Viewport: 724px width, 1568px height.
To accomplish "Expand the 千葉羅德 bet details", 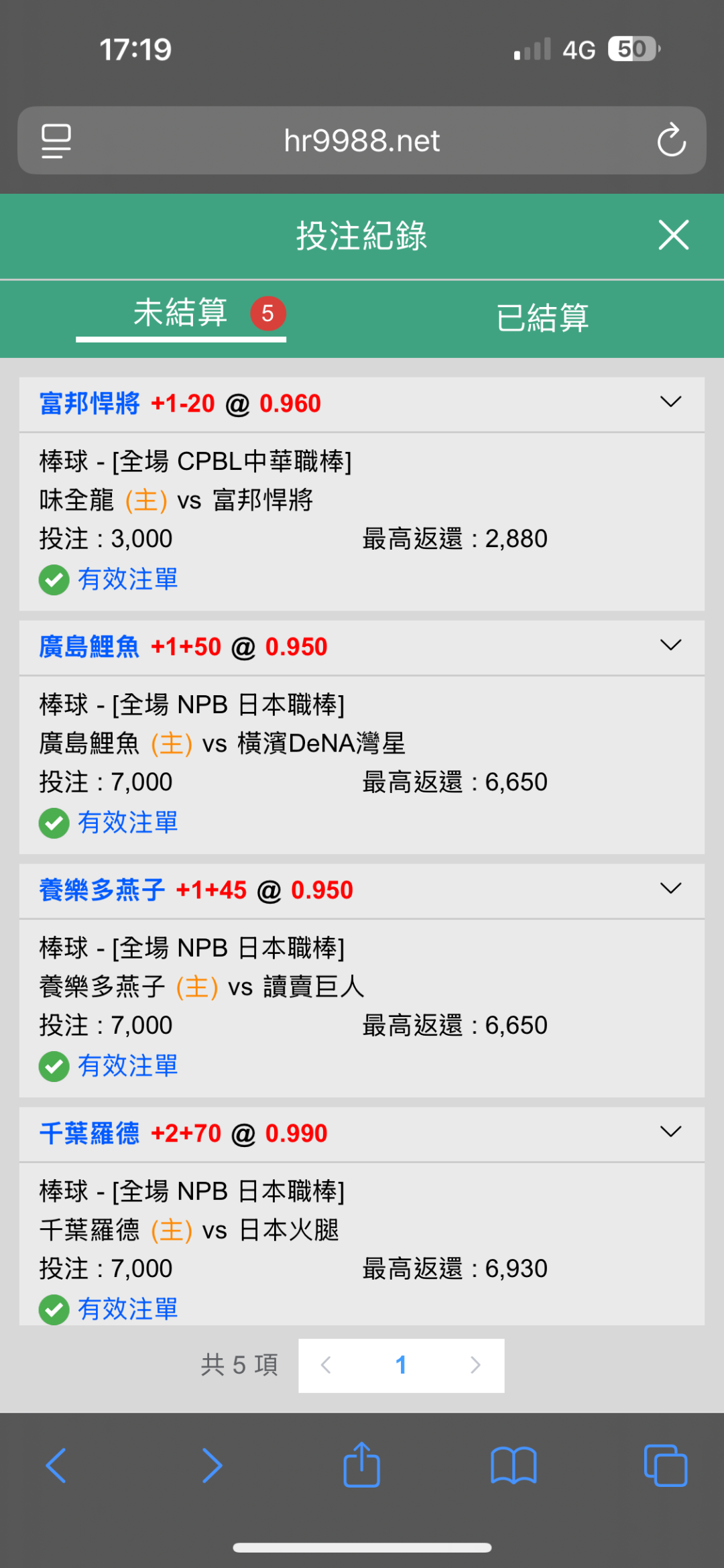I will tap(670, 1132).
